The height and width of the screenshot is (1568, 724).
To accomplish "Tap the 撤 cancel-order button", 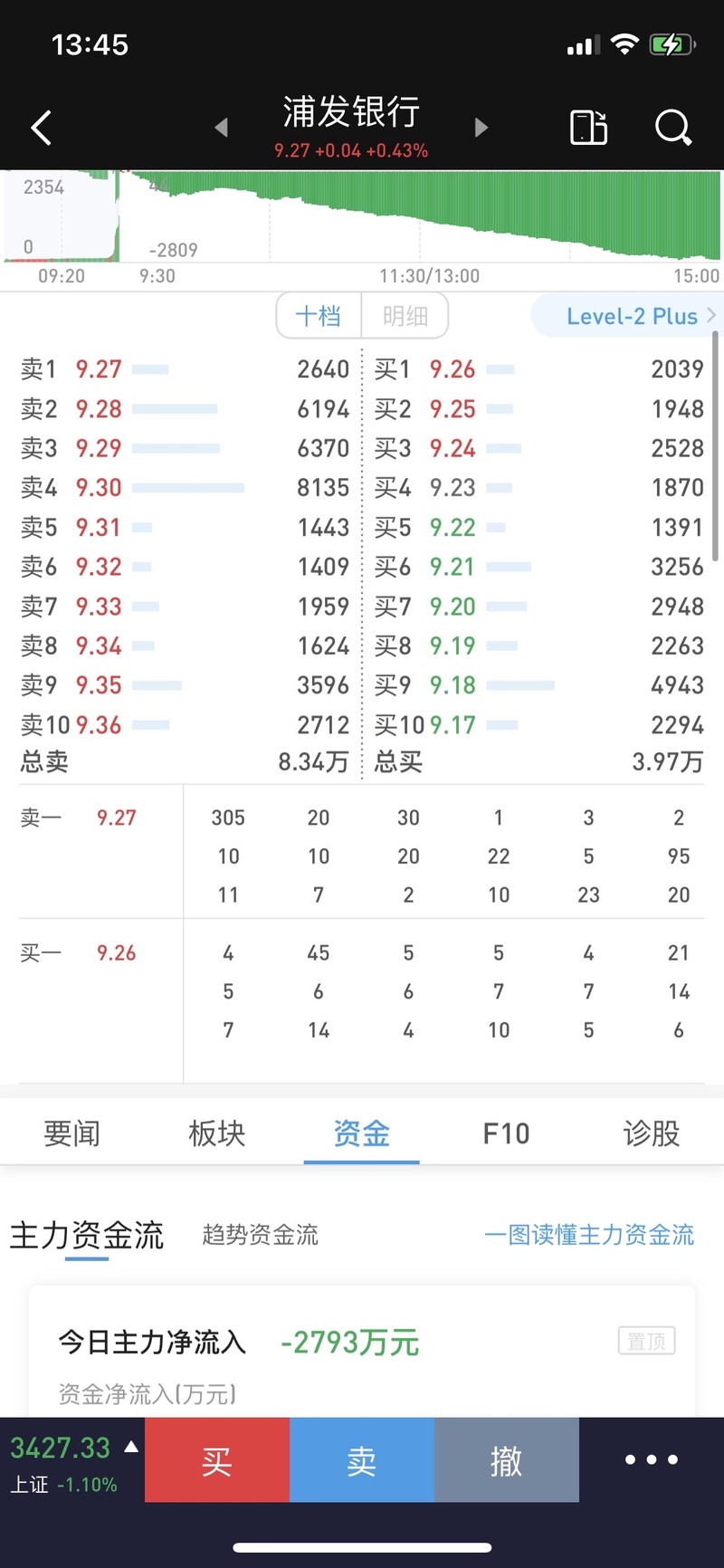I will pyautogui.click(x=507, y=1459).
